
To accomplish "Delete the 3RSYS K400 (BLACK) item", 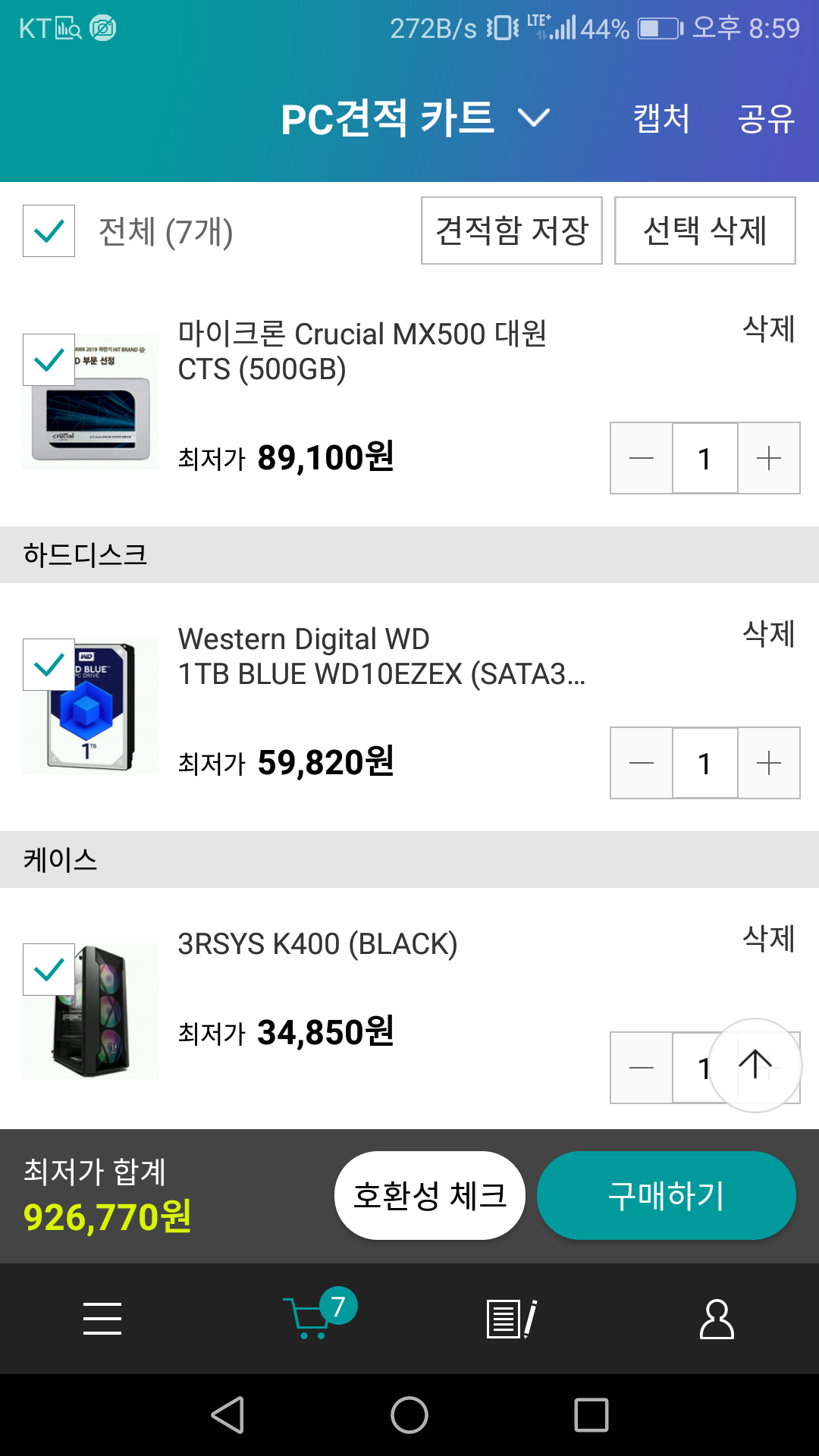I will pos(768,939).
